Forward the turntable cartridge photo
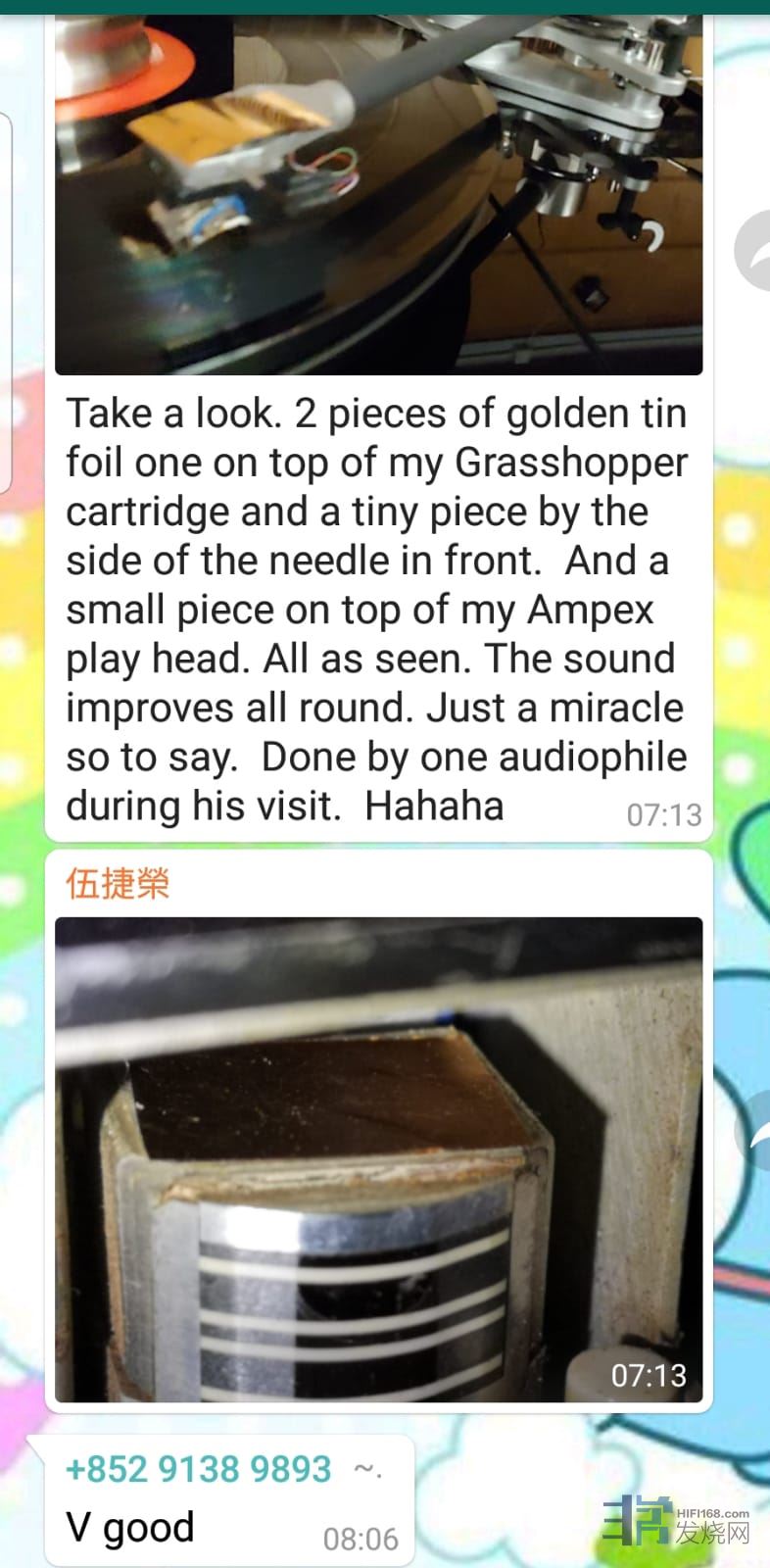 752,251
